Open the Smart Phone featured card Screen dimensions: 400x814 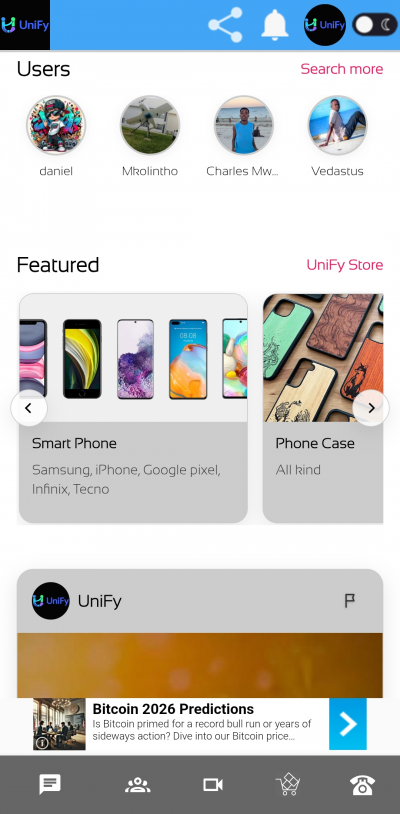coord(133,408)
